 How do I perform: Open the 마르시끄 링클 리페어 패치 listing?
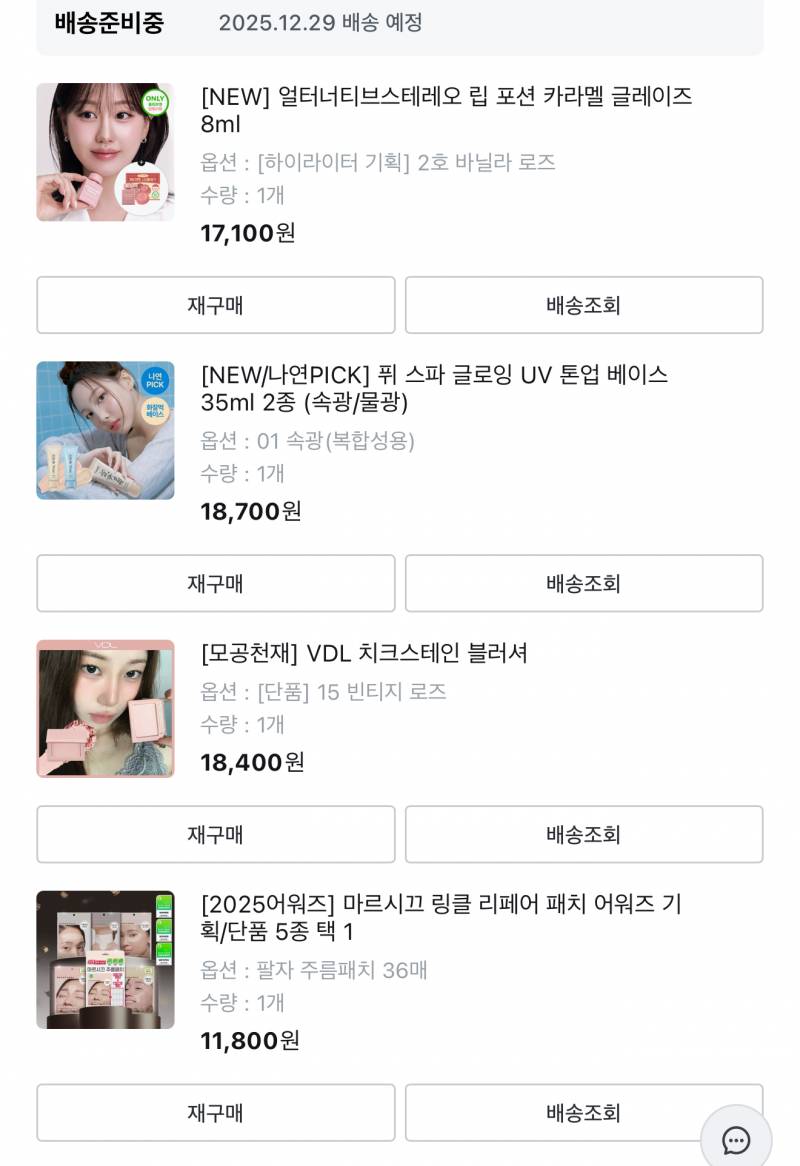[440, 916]
